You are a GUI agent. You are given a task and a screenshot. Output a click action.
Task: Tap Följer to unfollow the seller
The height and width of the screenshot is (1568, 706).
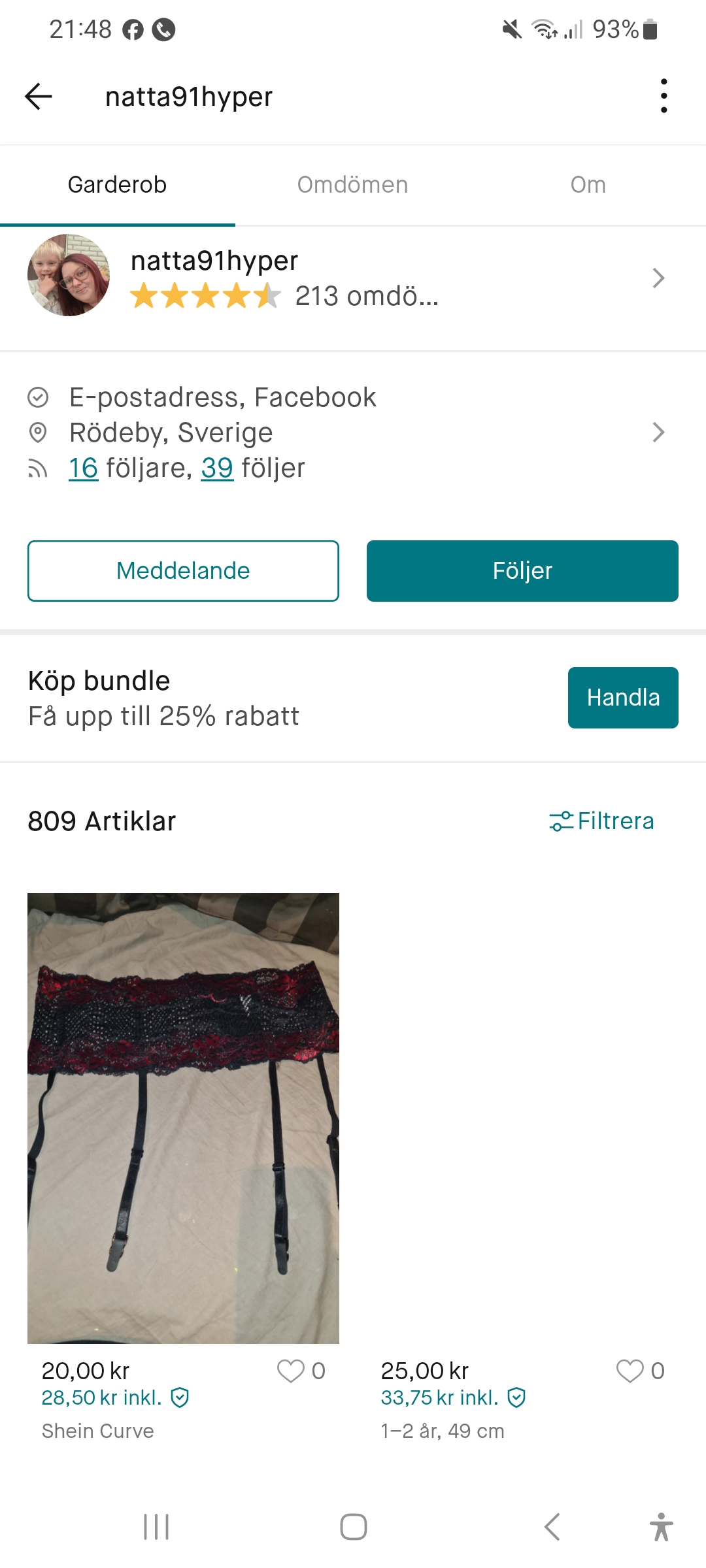point(522,571)
